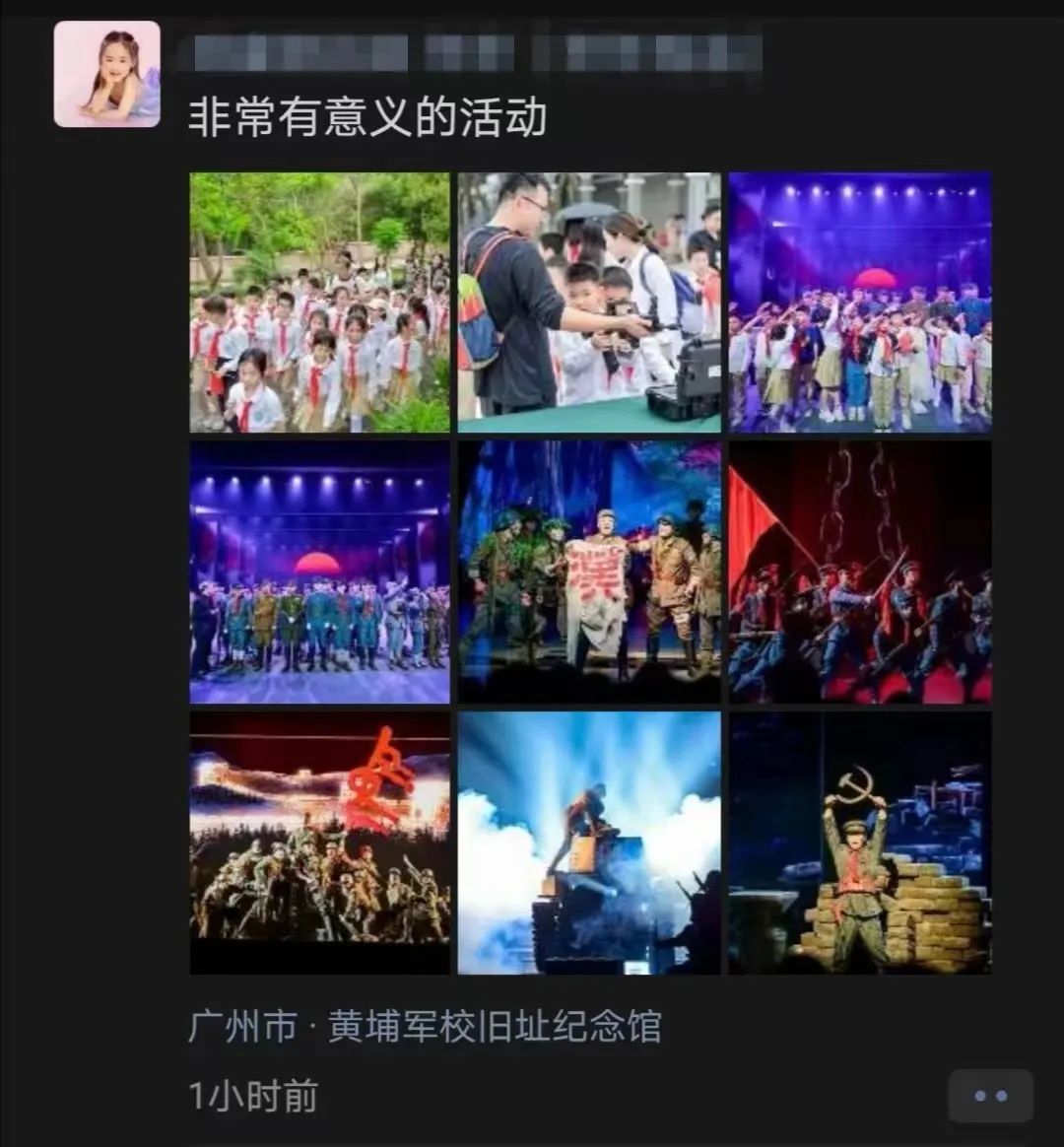View photo of man with backpack handing equipment

tap(589, 303)
